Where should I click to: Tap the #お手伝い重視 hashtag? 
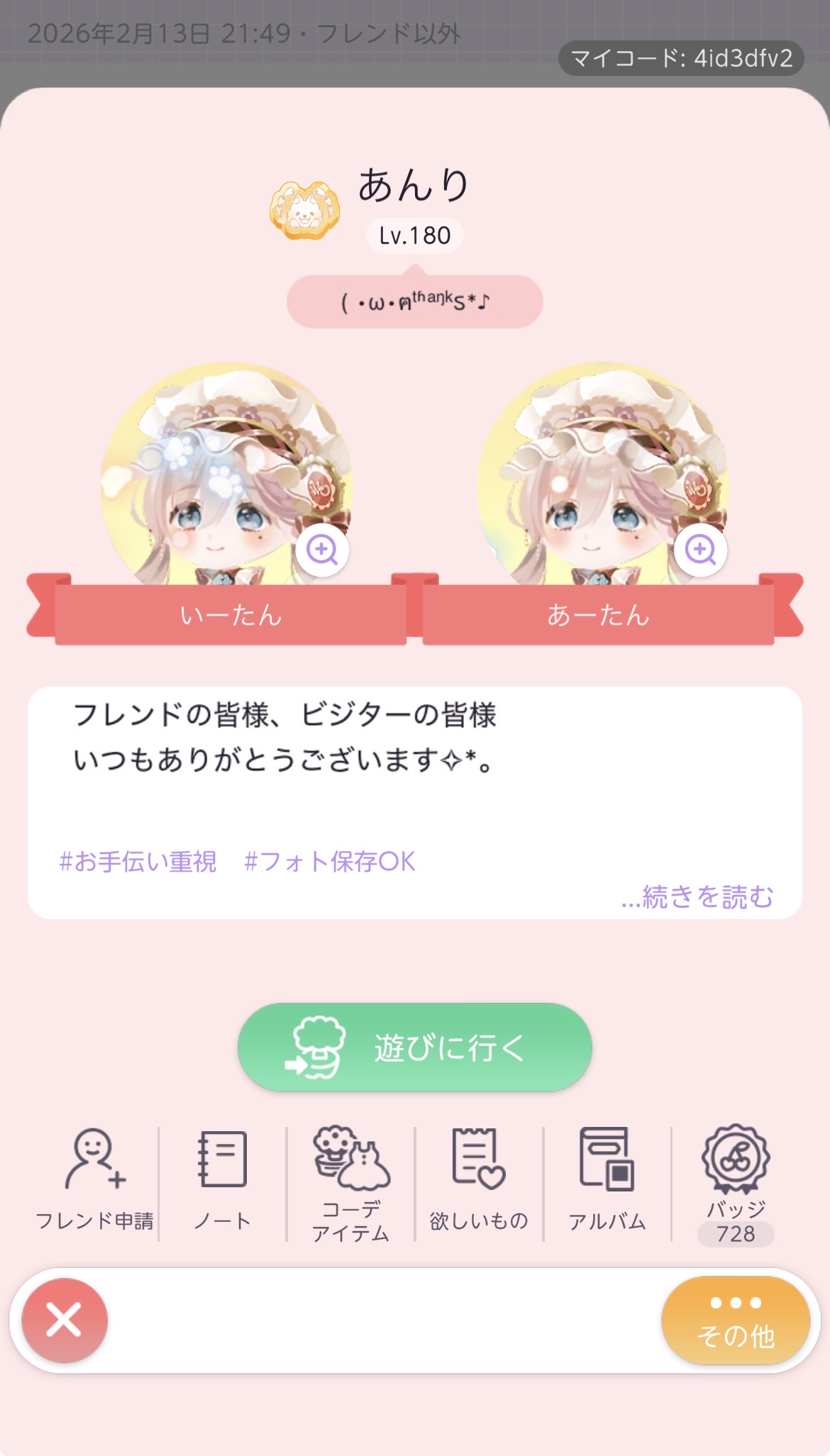point(138,861)
